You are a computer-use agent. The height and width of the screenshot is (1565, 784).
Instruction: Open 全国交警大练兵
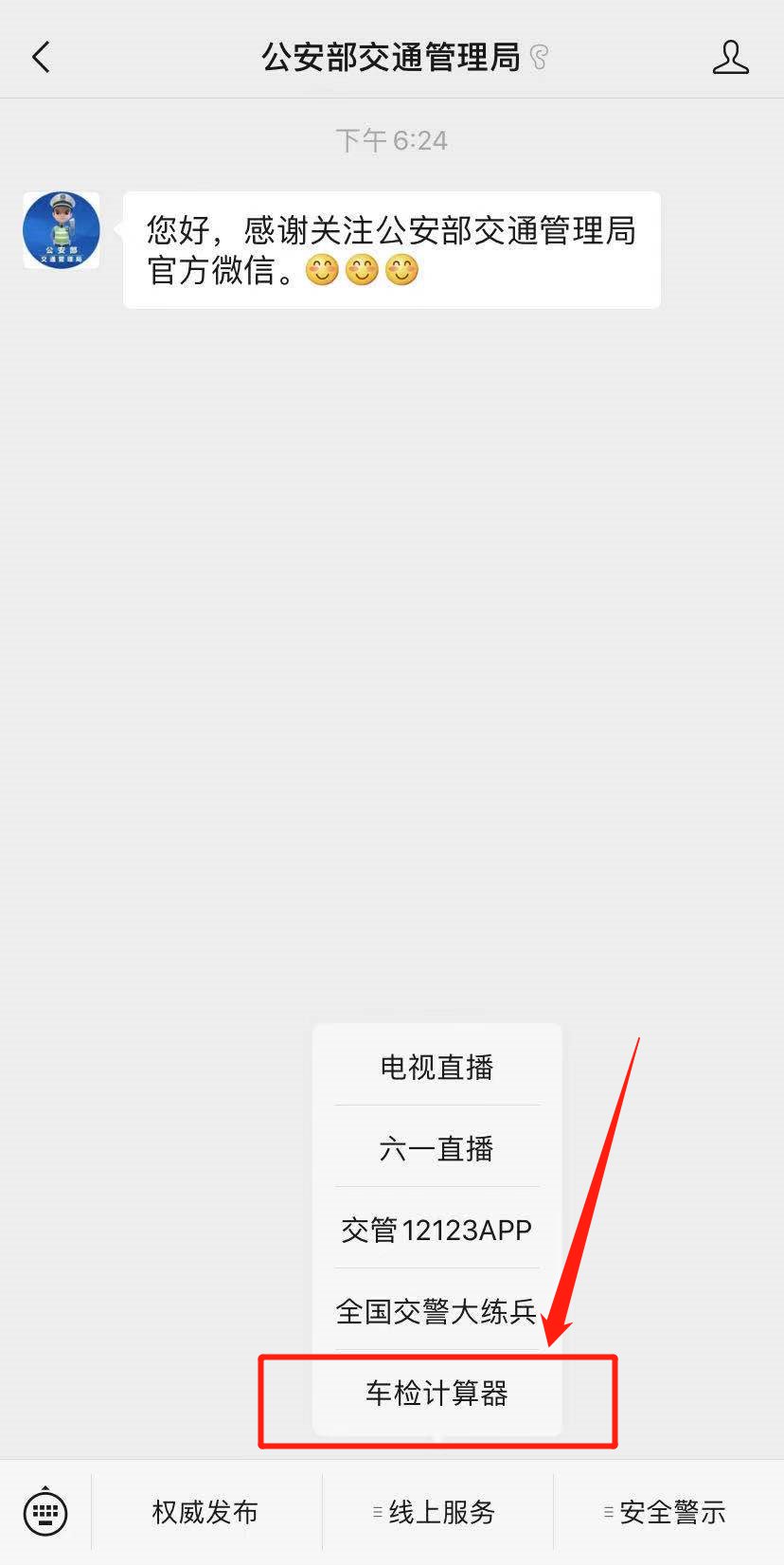(x=437, y=1312)
